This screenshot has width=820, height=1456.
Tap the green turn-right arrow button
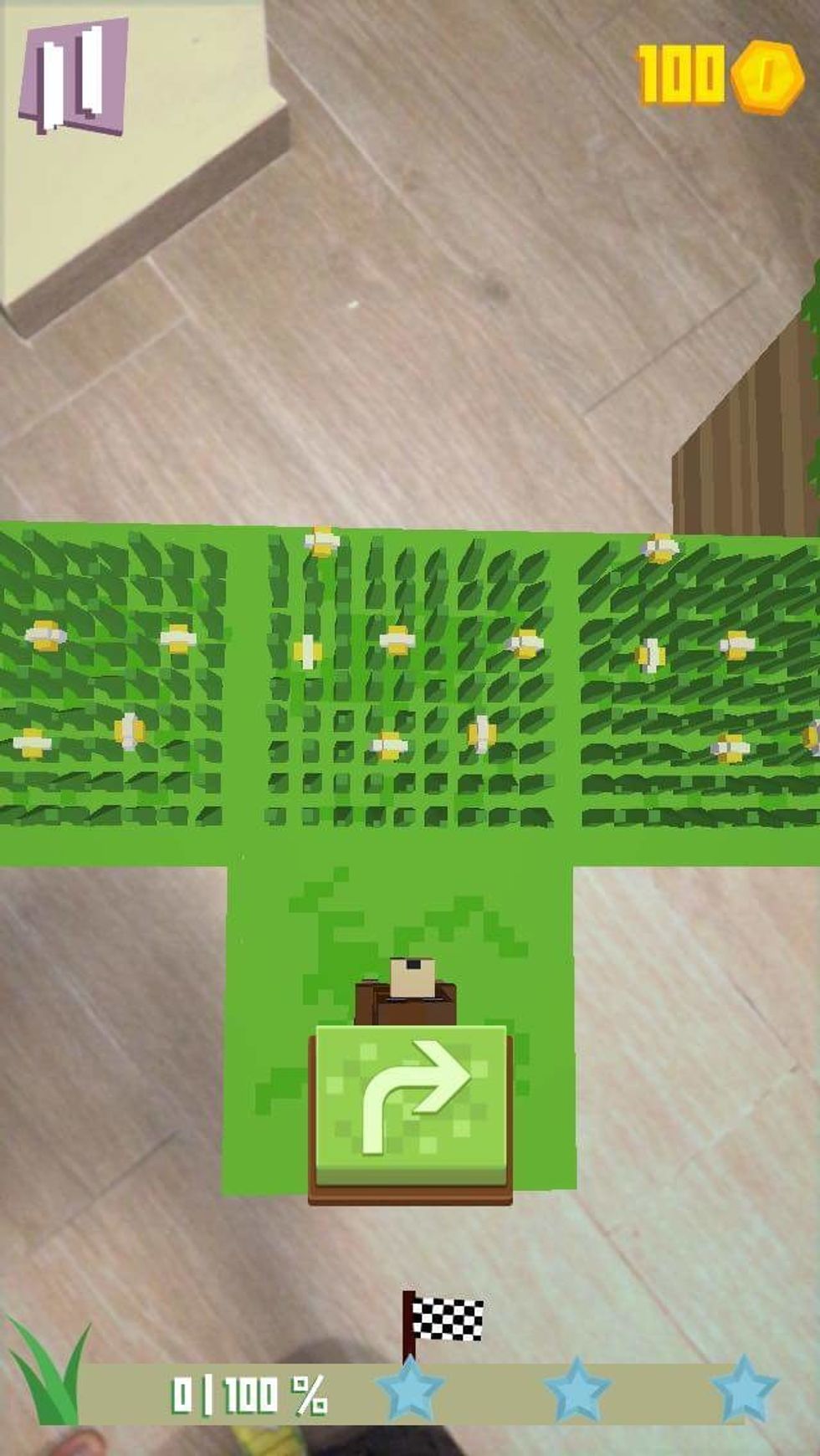(411, 1103)
